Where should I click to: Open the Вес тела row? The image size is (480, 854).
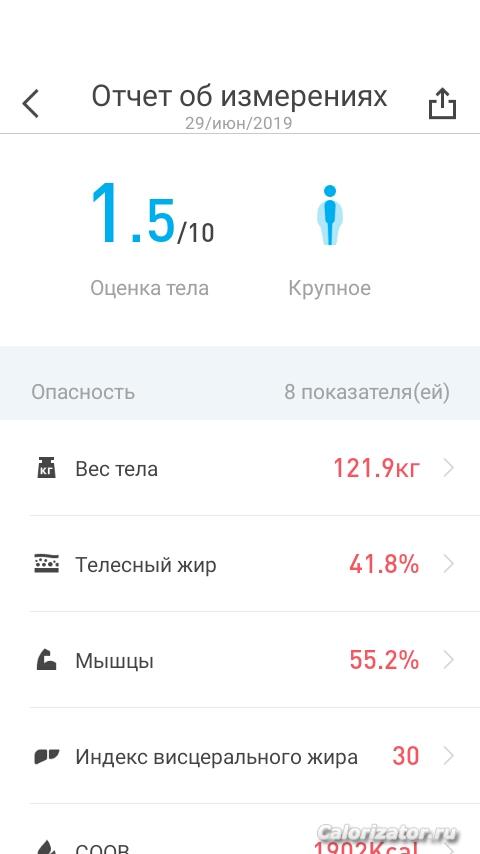(x=240, y=468)
